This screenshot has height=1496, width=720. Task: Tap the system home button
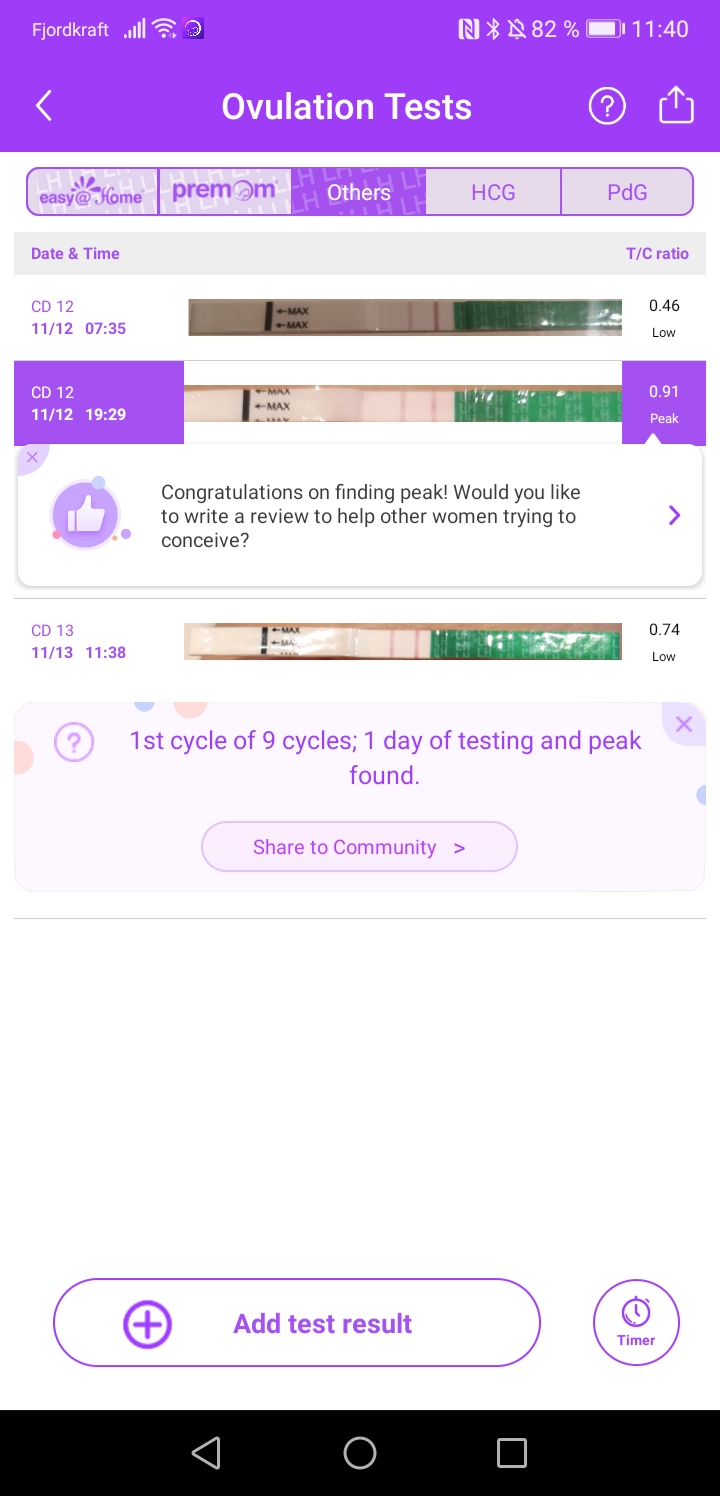pyautogui.click(x=360, y=1453)
